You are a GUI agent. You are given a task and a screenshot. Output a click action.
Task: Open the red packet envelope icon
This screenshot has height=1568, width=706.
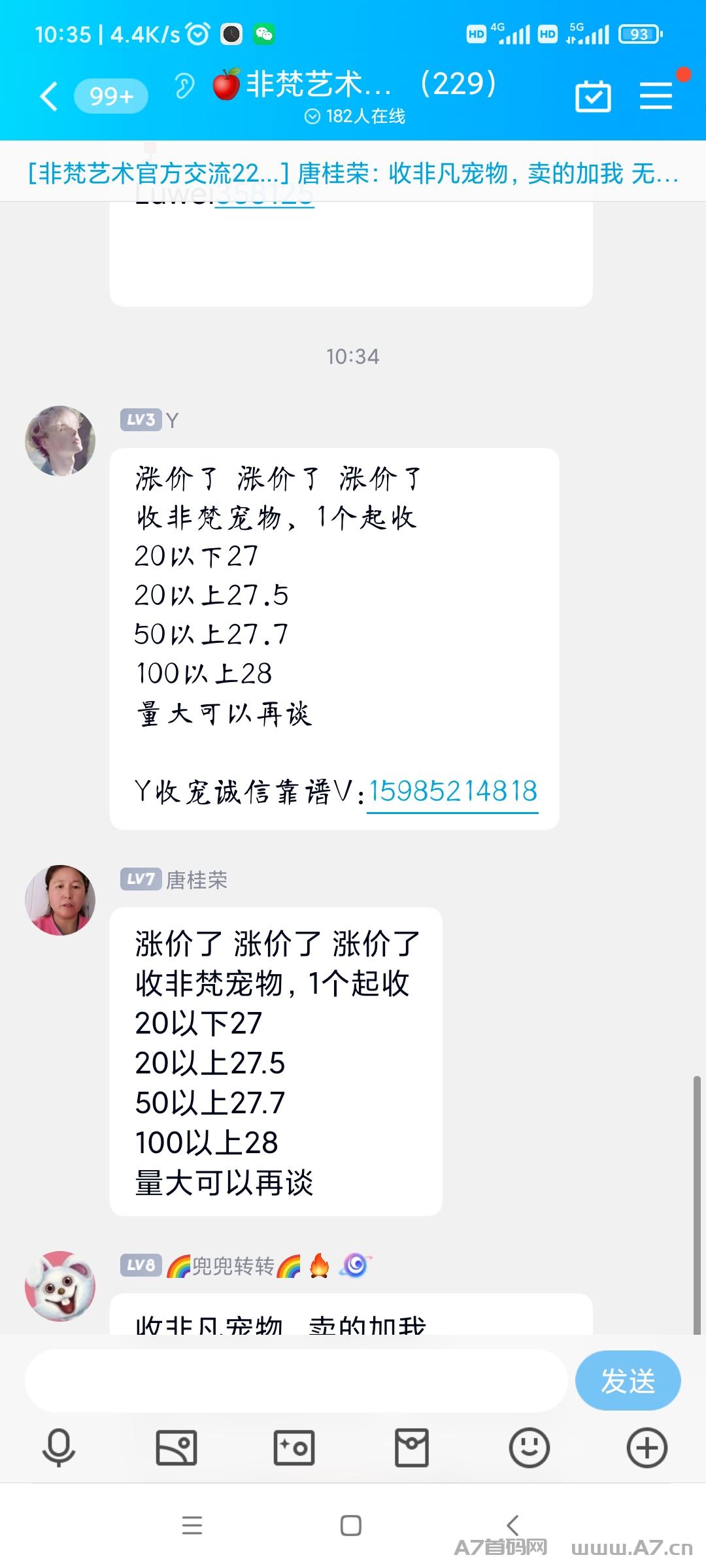pos(412,1448)
